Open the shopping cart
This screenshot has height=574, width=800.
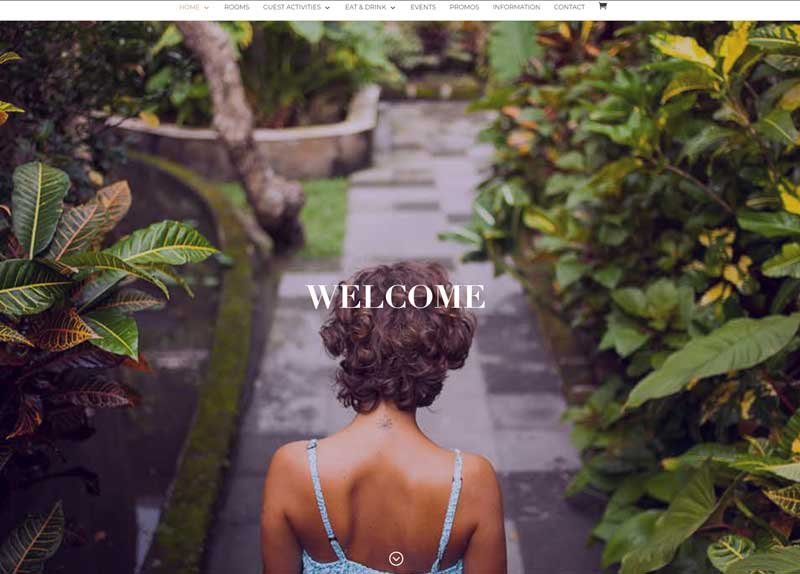(602, 6)
